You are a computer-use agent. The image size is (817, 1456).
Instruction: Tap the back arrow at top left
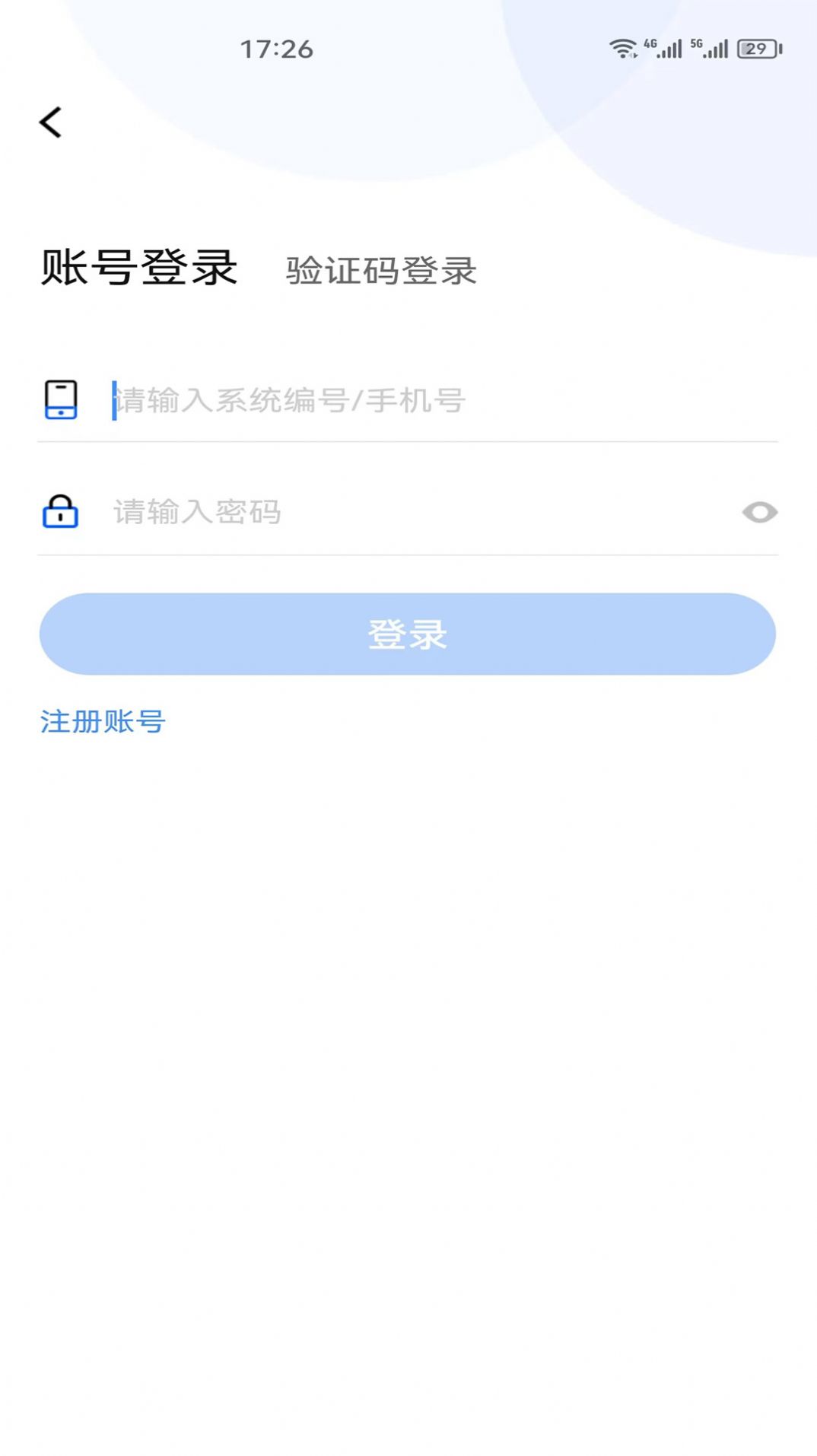[x=51, y=122]
